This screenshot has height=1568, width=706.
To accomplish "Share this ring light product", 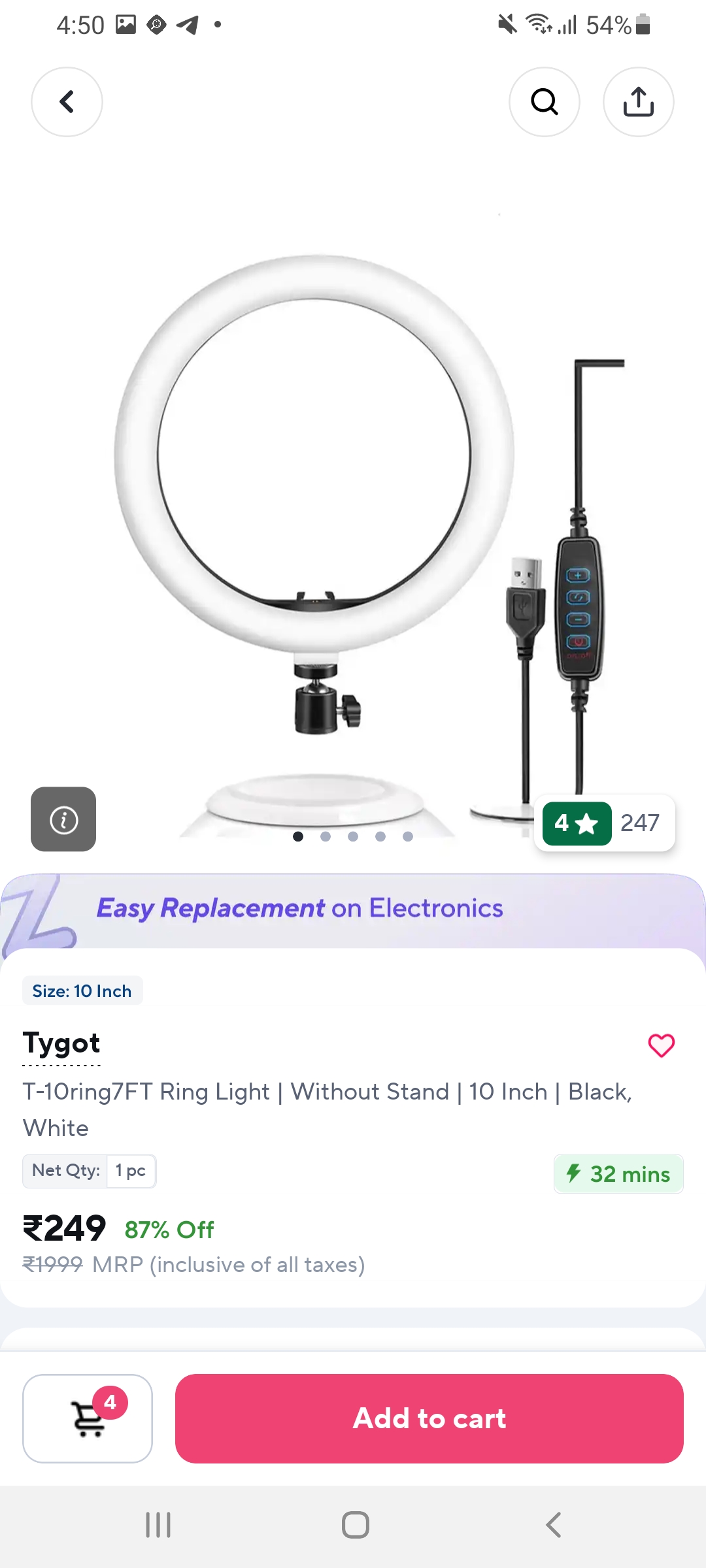I will [639, 102].
